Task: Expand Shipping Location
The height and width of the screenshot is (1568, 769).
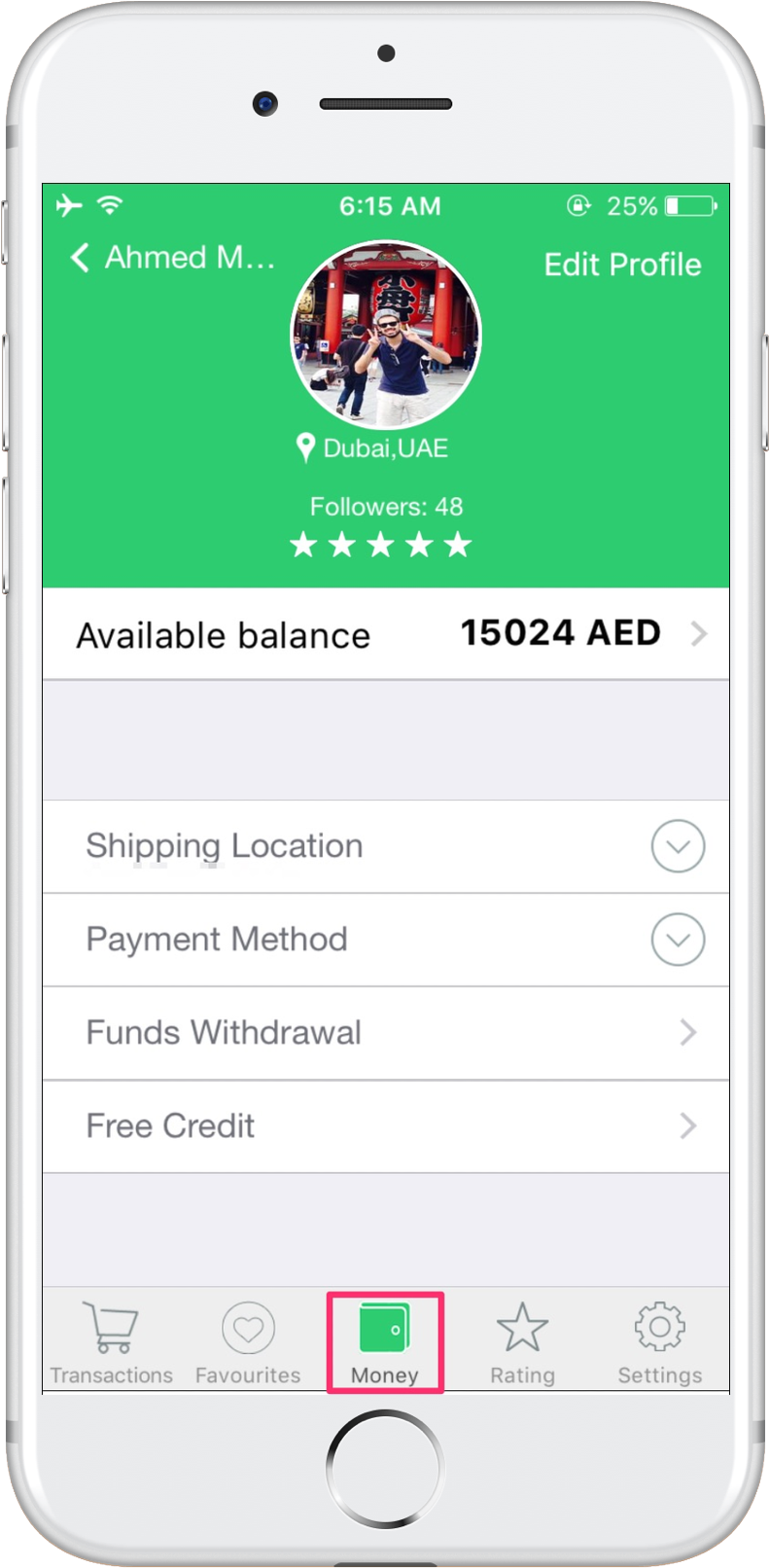Action: 677,846
